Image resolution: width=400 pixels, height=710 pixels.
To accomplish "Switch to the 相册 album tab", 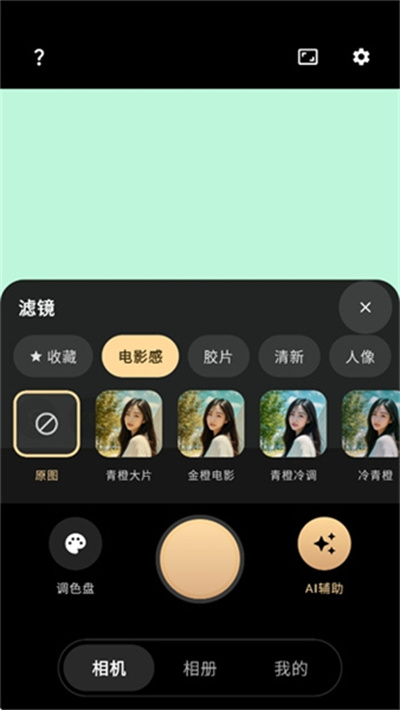I will pyautogui.click(x=200, y=668).
